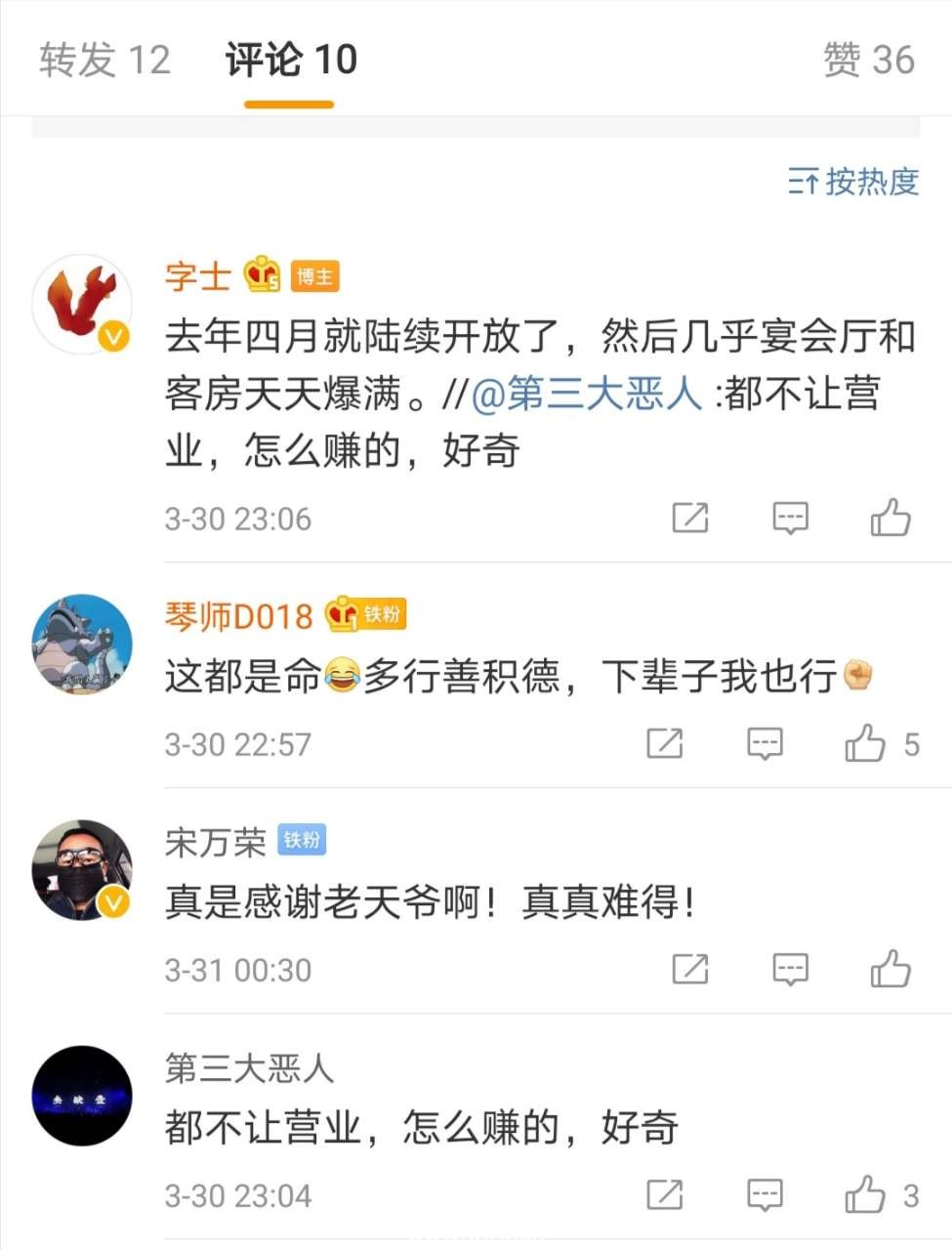
Task: Like 字士's comment
Action: (x=890, y=518)
